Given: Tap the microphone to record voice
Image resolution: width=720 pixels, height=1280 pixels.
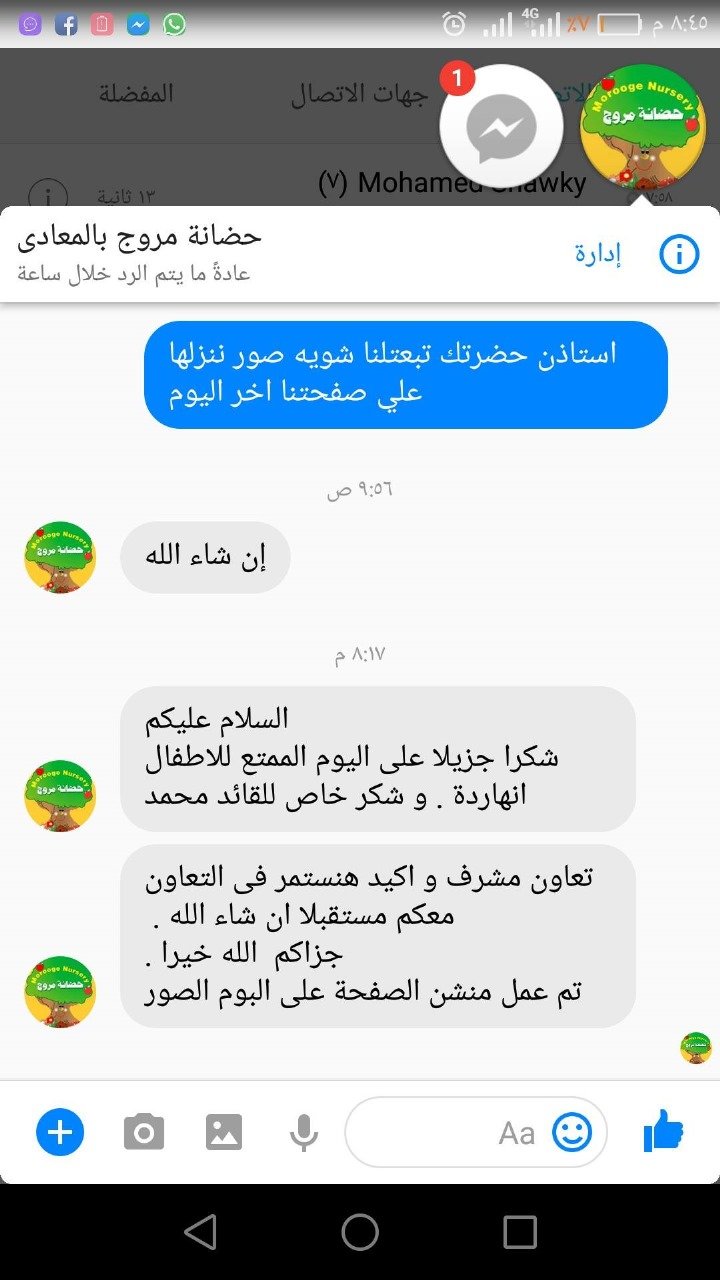Looking at the screenshot, I should click(304, 1132).
